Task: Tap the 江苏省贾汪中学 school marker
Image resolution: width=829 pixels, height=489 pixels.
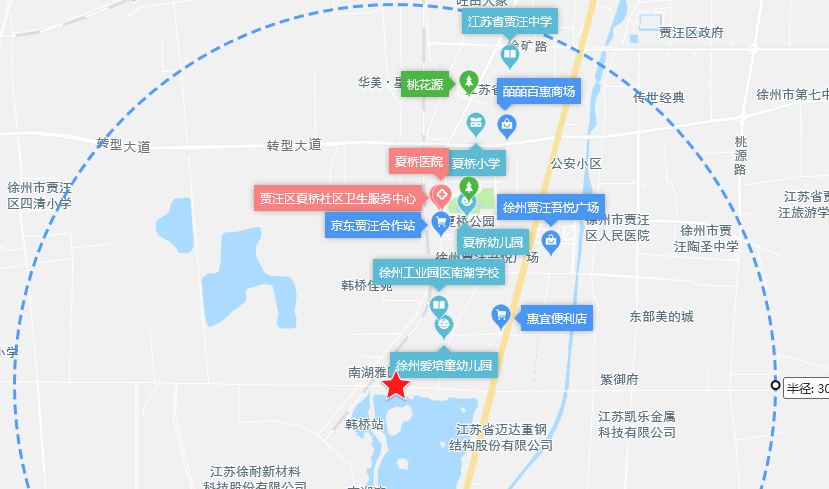Action: [510, 53]
